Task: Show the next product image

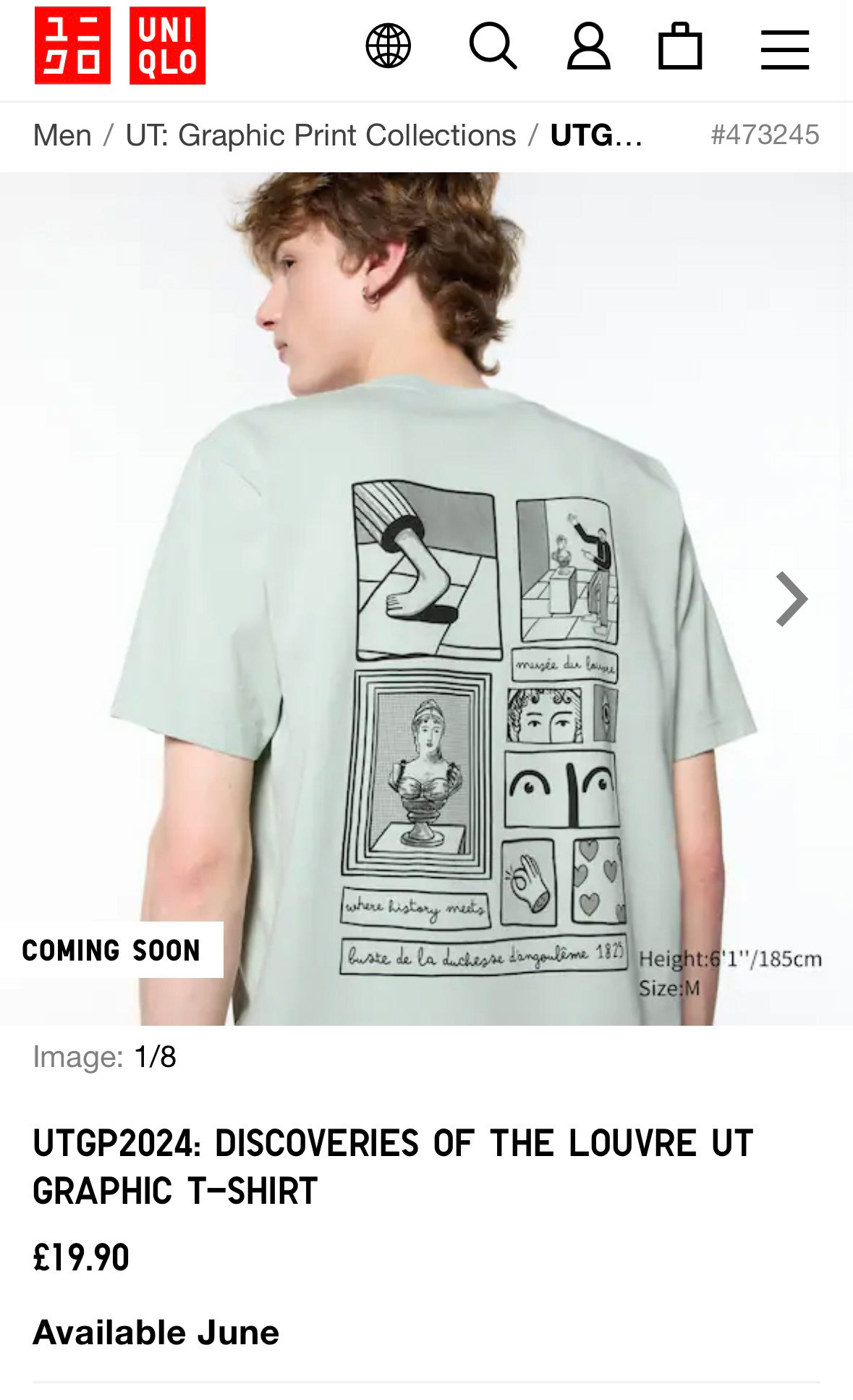Action: pos(792,599)
